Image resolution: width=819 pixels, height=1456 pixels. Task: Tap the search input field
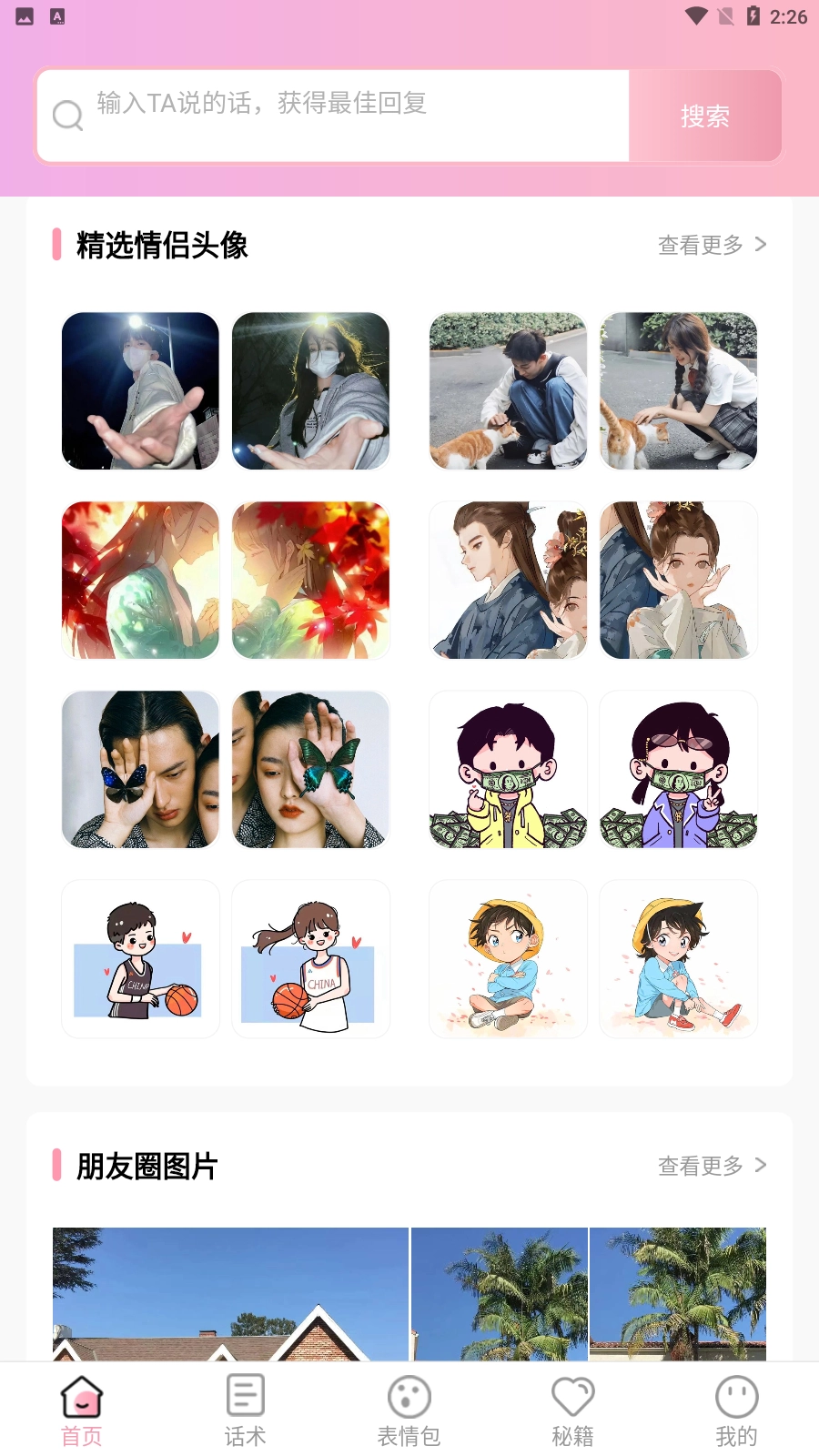[346, 116]
